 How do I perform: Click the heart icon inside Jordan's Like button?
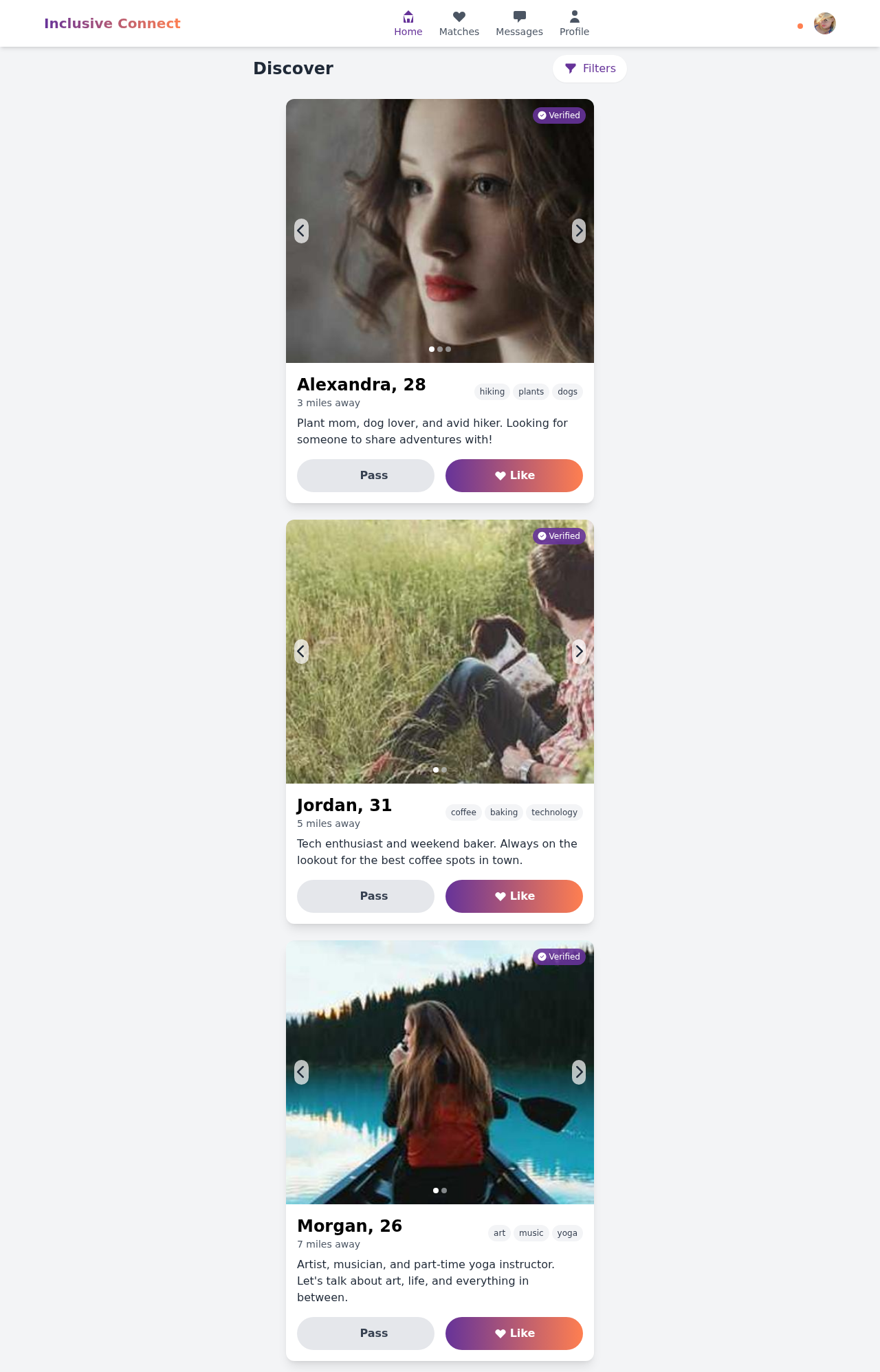click(500, 896)
